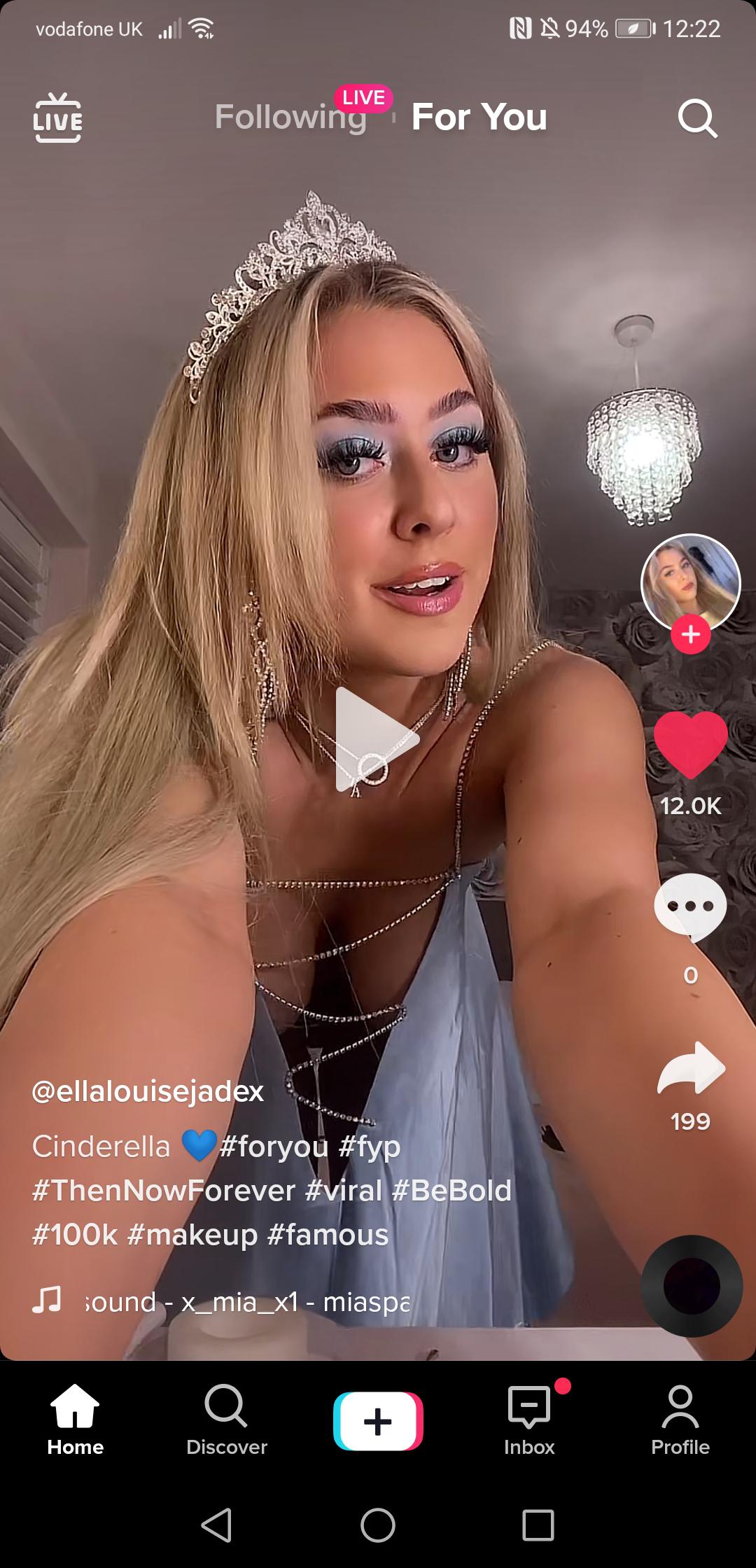Open the sound by x_mia_x1
The width and height of the screenshot is (756, 1568).
pos(245,1302)
